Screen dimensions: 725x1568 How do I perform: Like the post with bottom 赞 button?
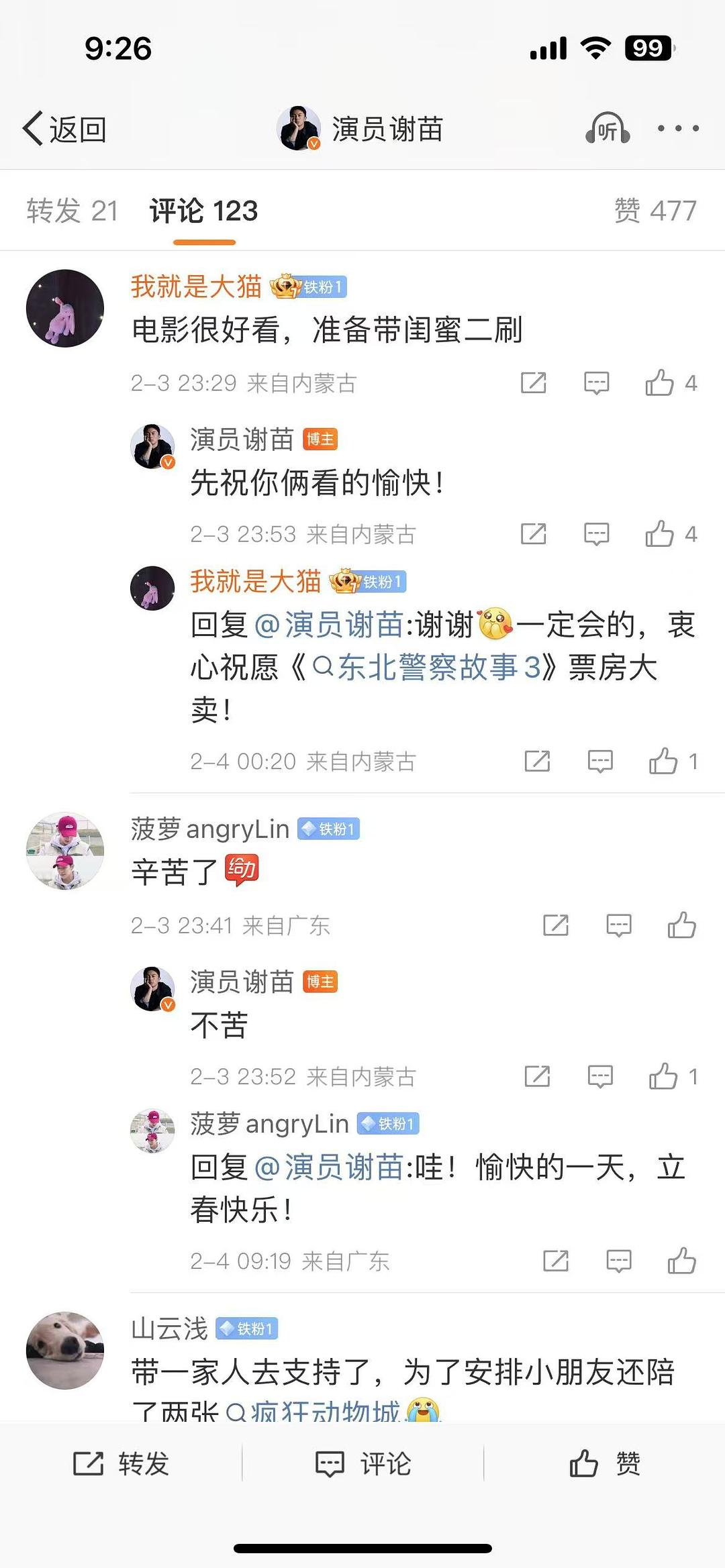[x=604, y=1463]
